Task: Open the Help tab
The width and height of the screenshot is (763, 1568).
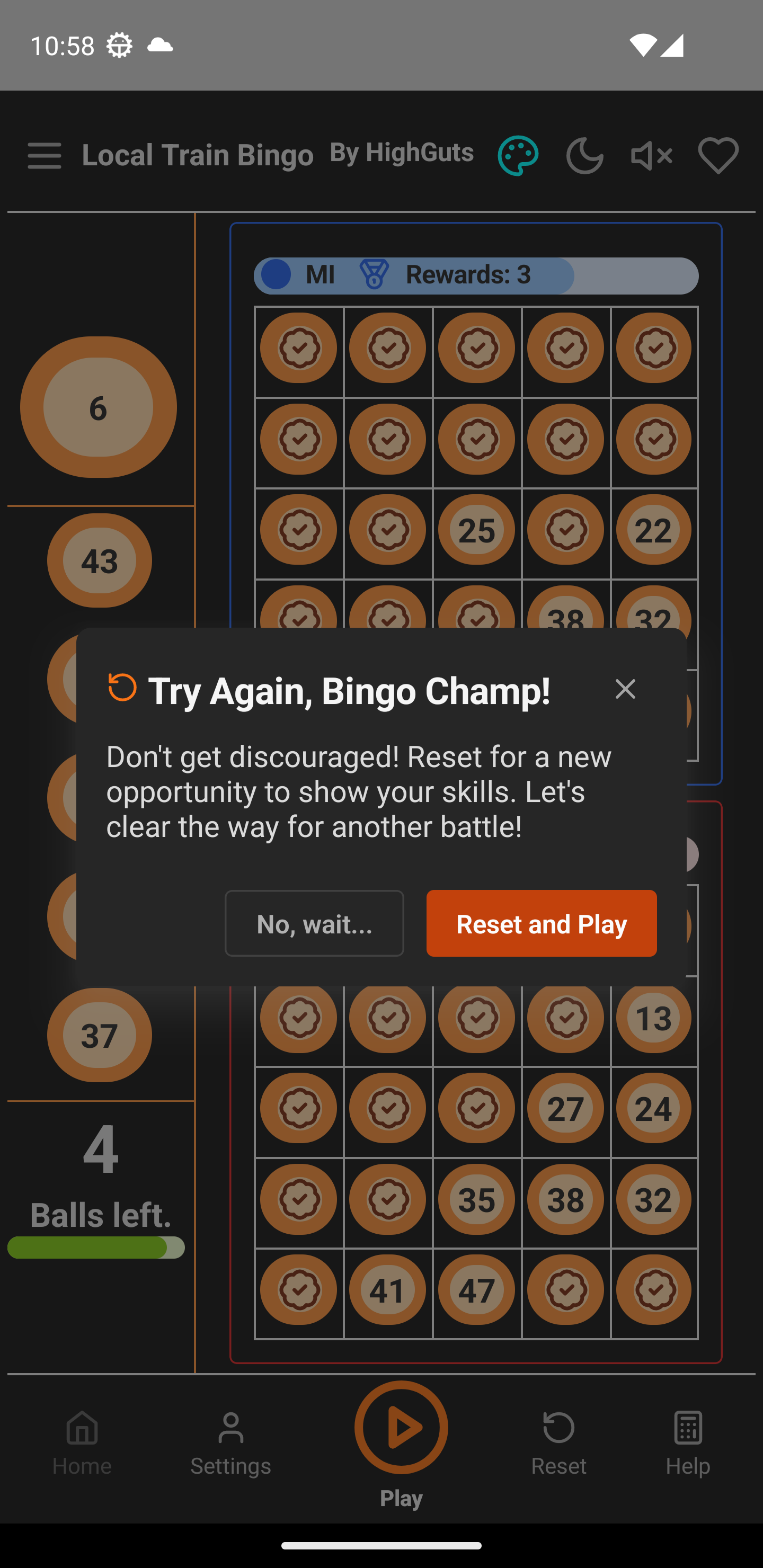Action: [687, 1442]
